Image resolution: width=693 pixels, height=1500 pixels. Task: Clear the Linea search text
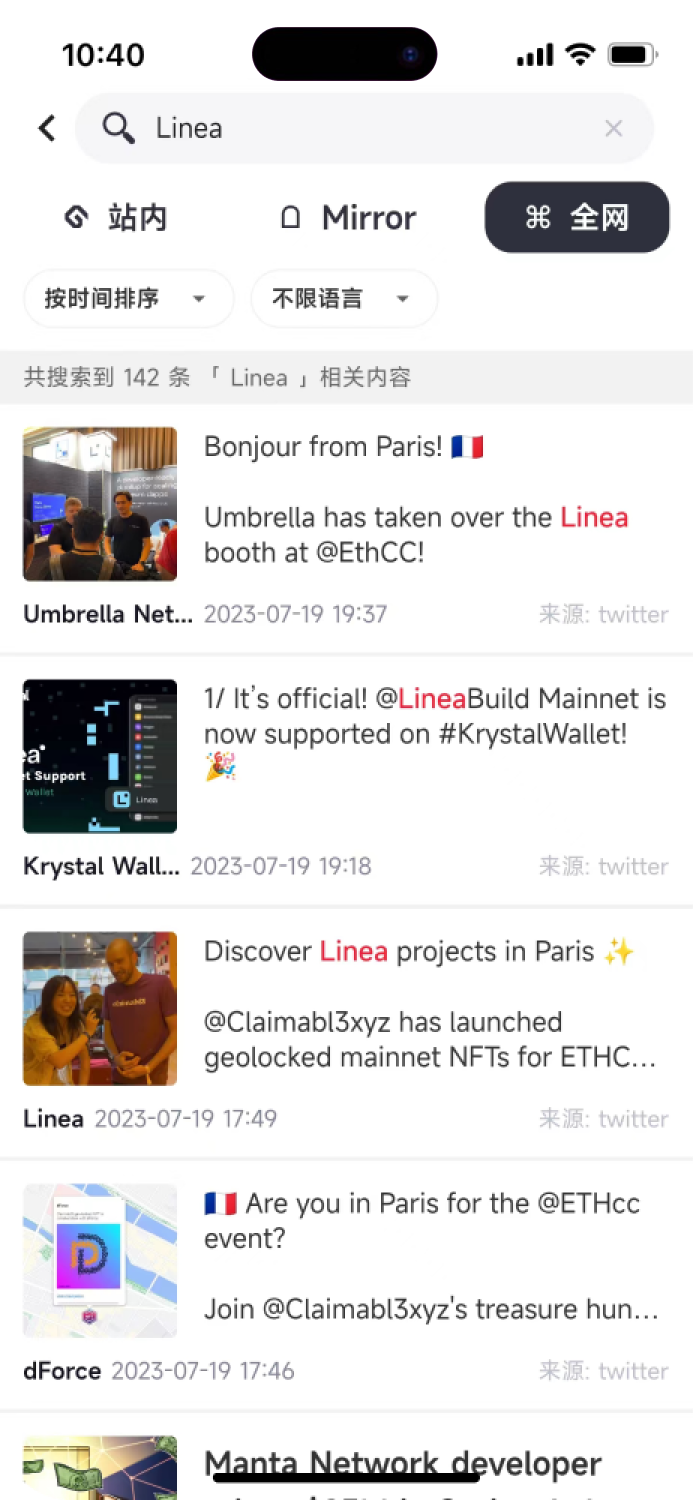point(614,128)
